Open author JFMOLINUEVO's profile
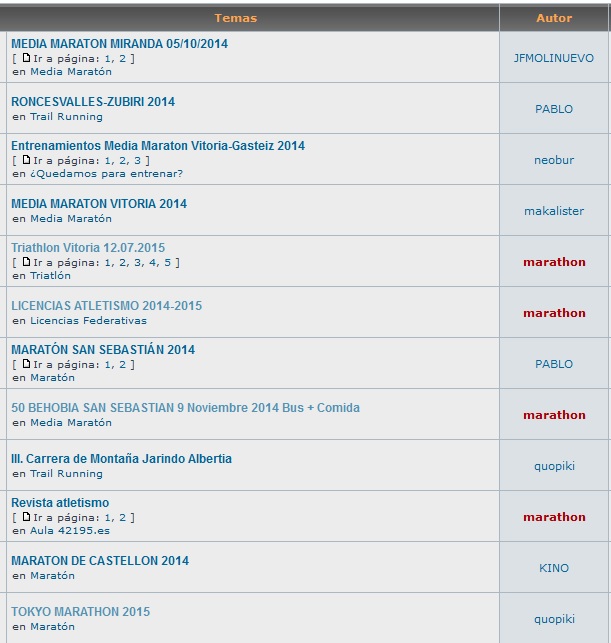This screenshot has height=643, width=611. tap(553, 58)
